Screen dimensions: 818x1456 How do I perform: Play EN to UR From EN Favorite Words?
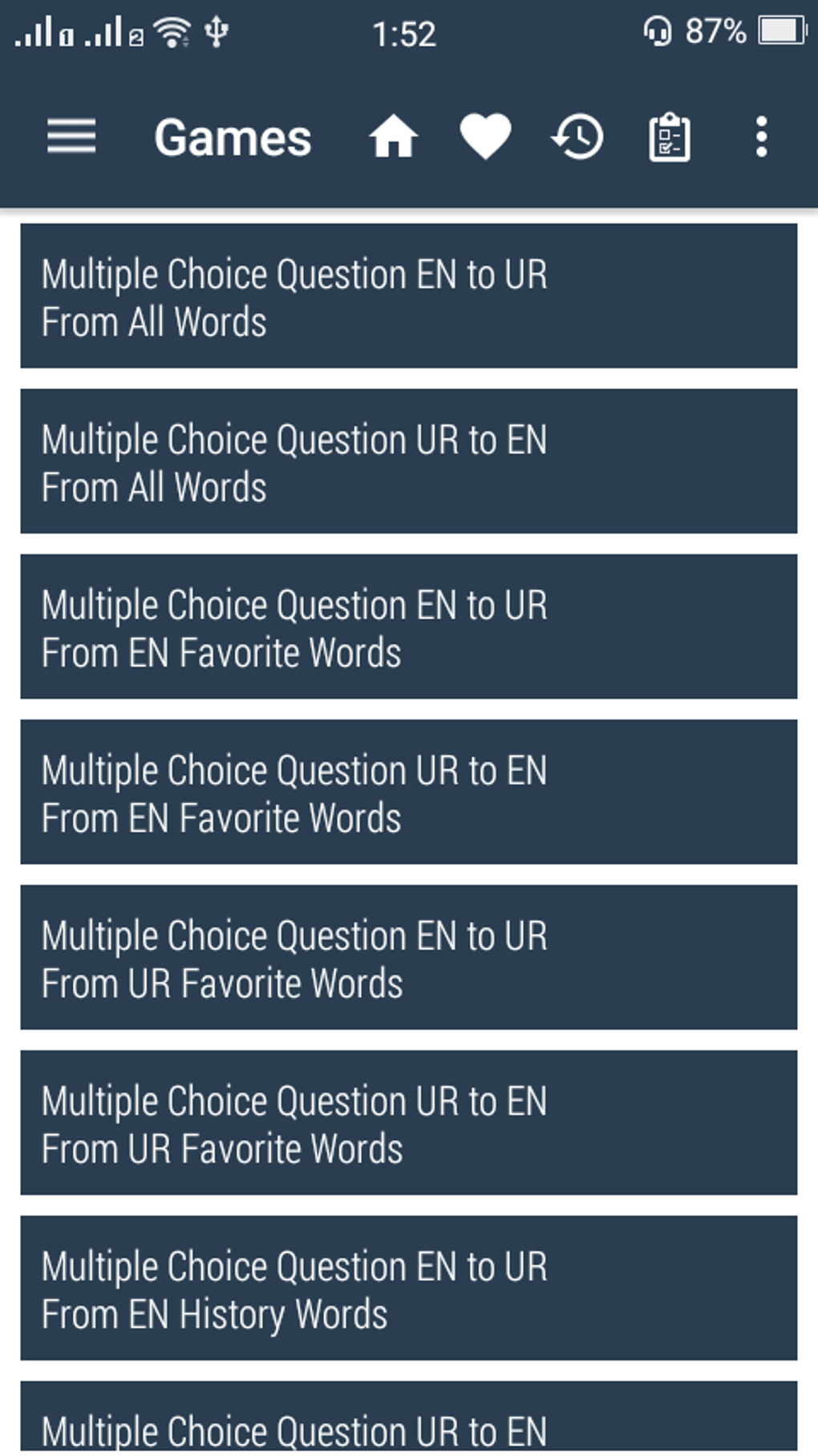(408, 627)
